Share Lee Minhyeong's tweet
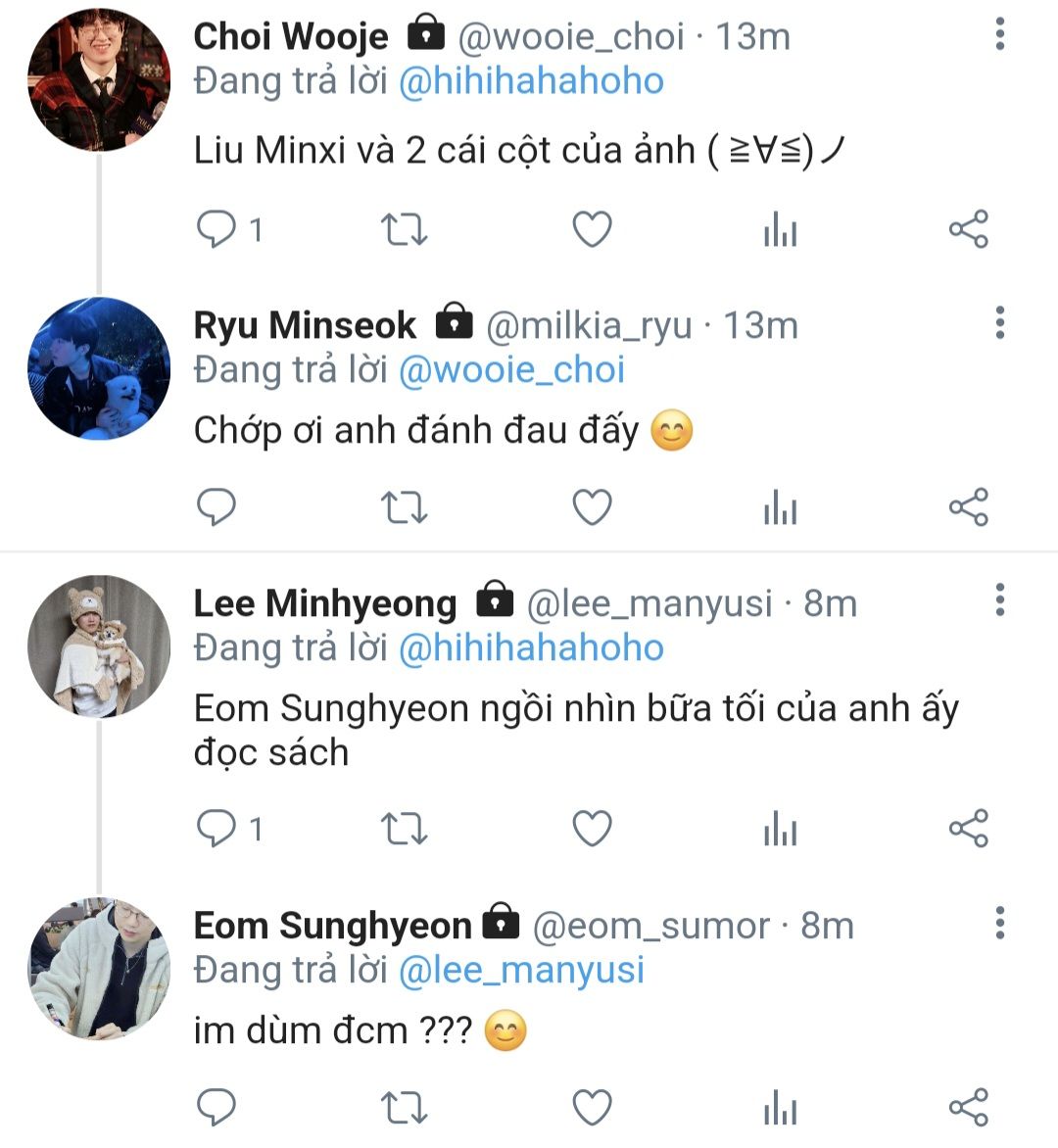 (968, 830)
